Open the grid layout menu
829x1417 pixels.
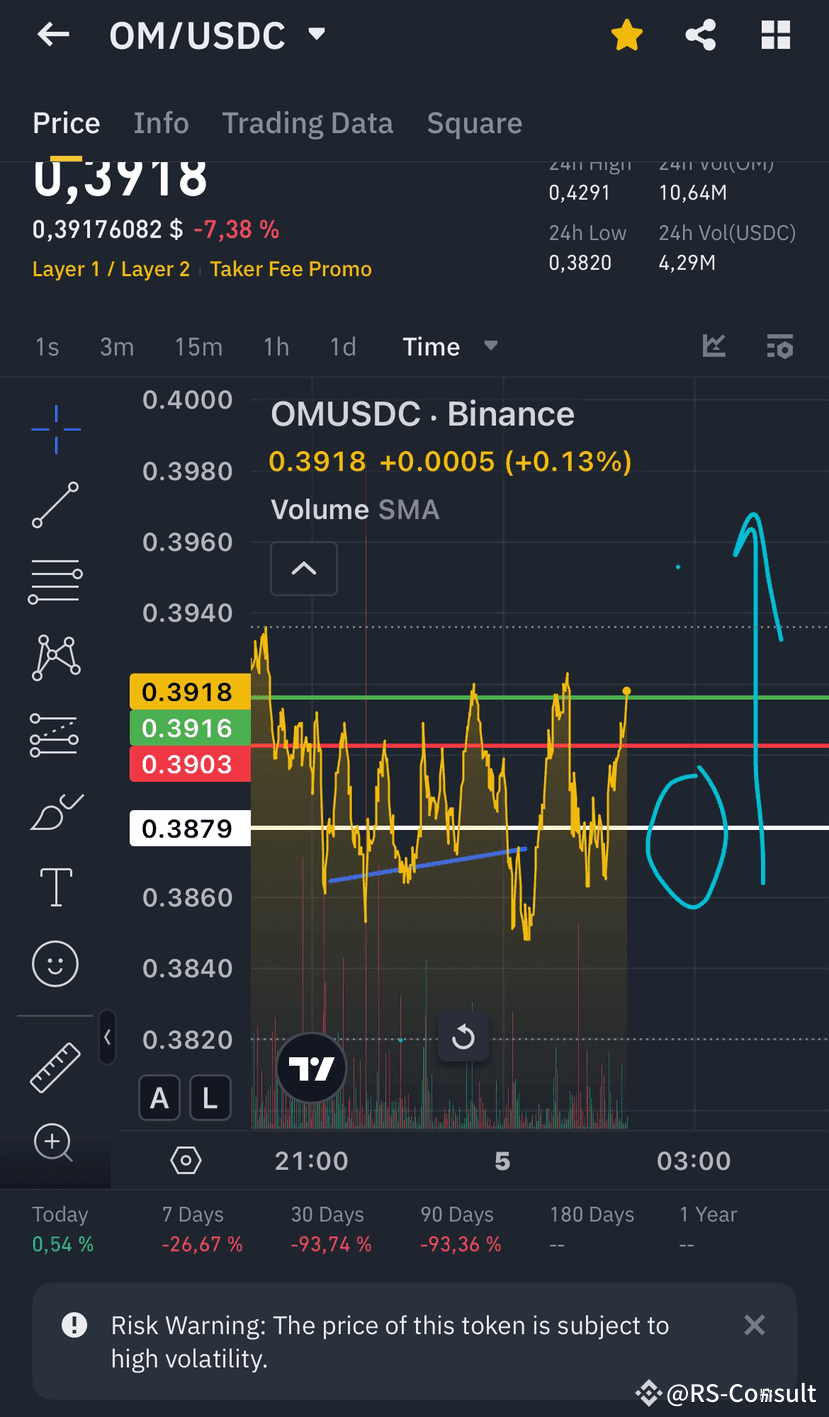[x=775, y=36]
